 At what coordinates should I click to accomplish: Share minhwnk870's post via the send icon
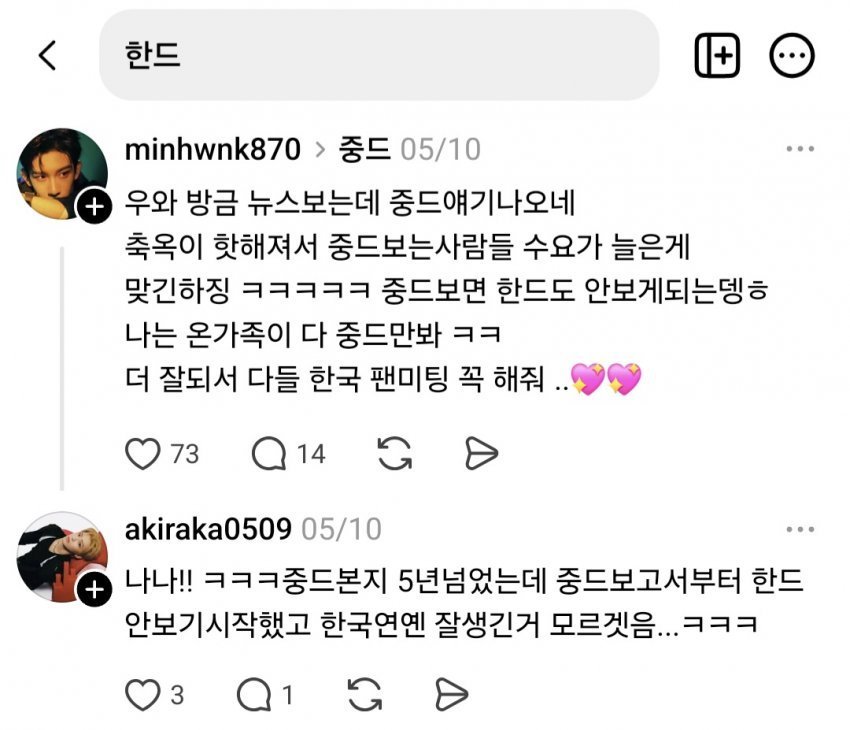[481, 453]
